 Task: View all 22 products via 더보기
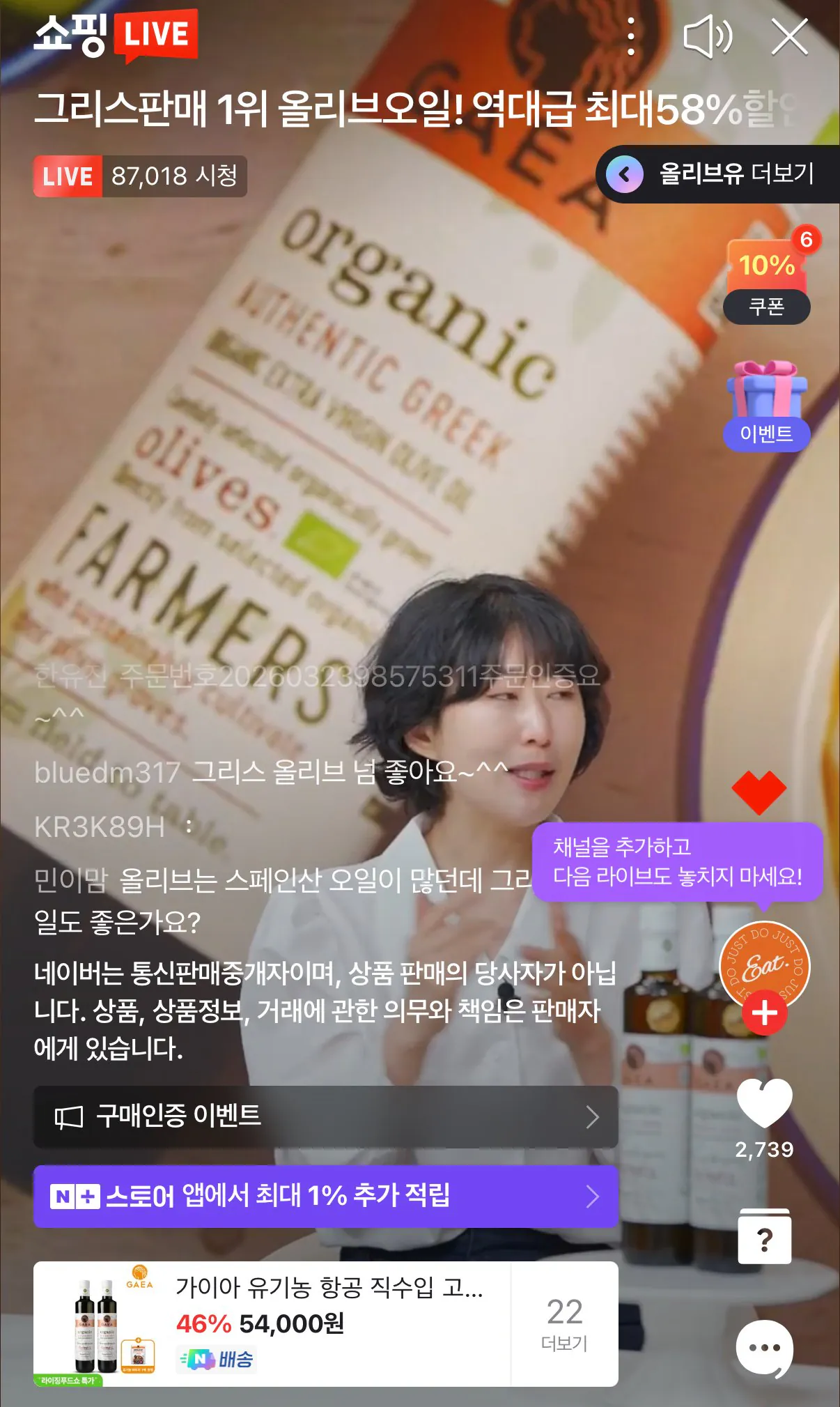pos(564,1323)
